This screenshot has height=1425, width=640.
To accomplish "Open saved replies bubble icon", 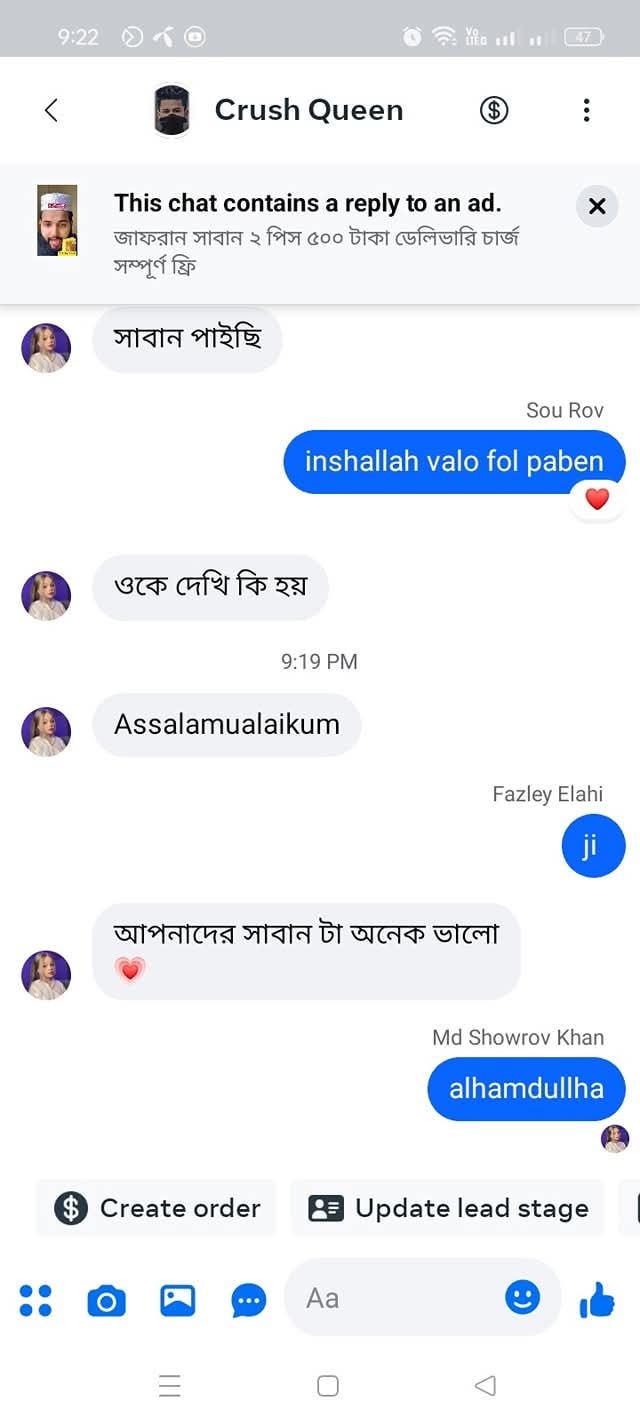I will tap(248, 1300).
